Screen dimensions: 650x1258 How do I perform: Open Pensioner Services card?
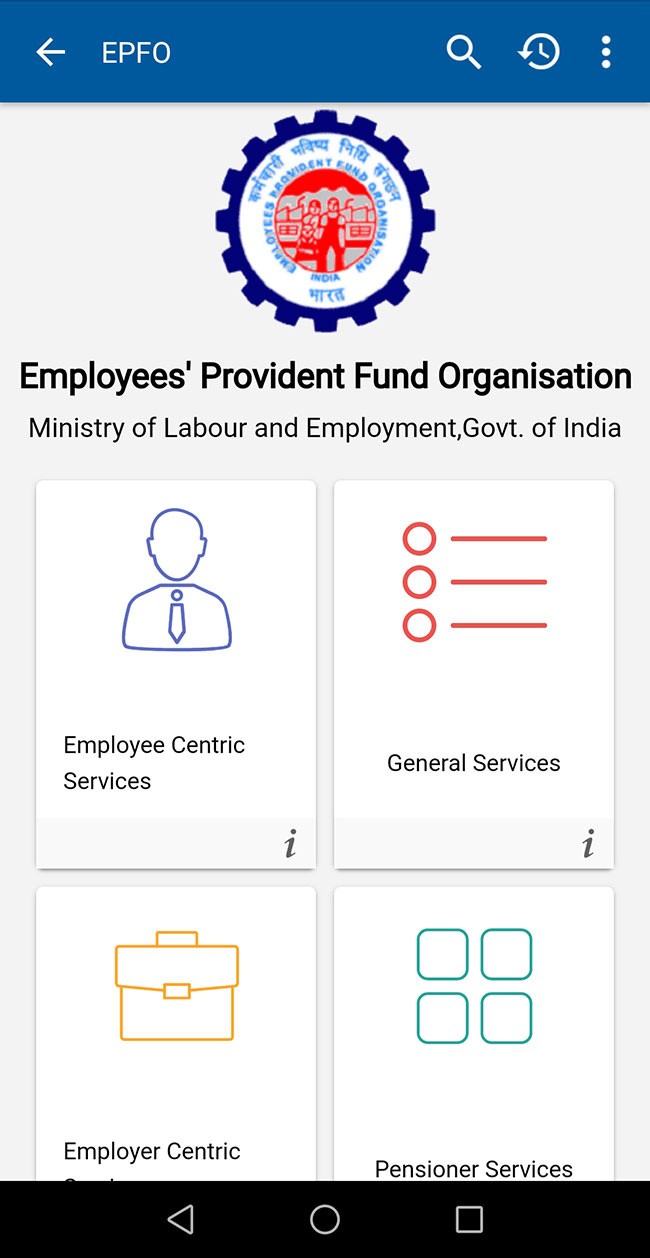[x=473, y=1030]
